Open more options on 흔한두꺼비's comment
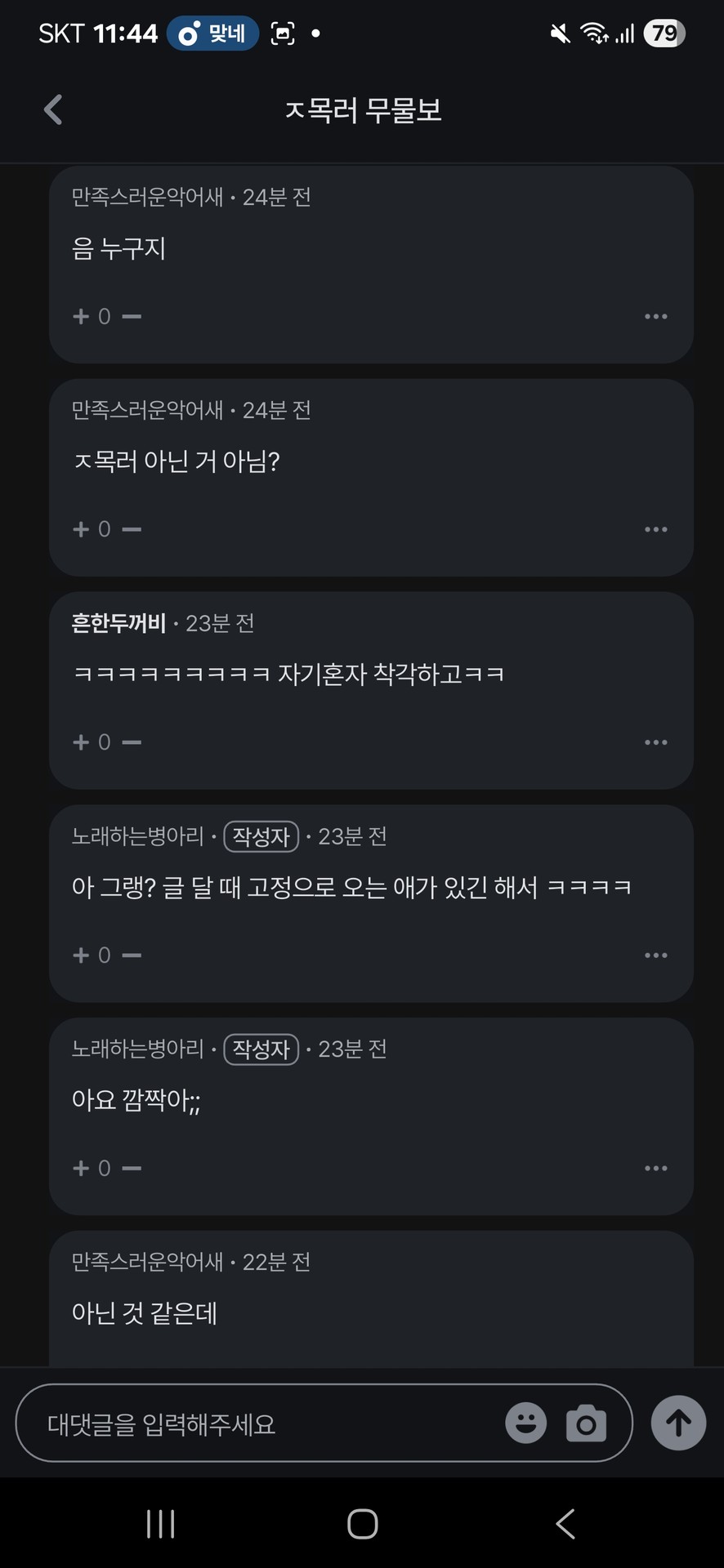This screenshot has width=724, height=1568. pyautogui.click(x=655, y=742)
